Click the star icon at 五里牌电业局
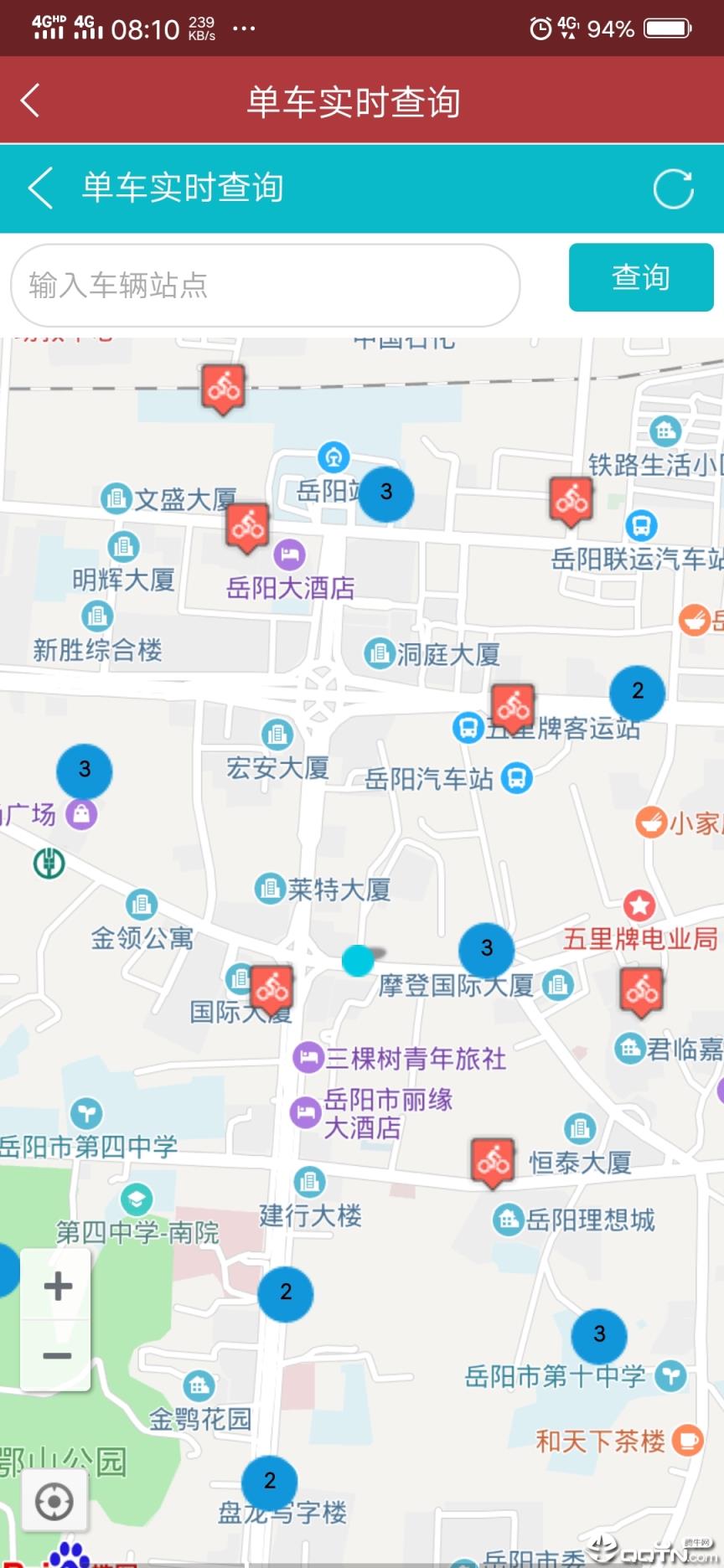The image size is (724, 1568). 641,905
